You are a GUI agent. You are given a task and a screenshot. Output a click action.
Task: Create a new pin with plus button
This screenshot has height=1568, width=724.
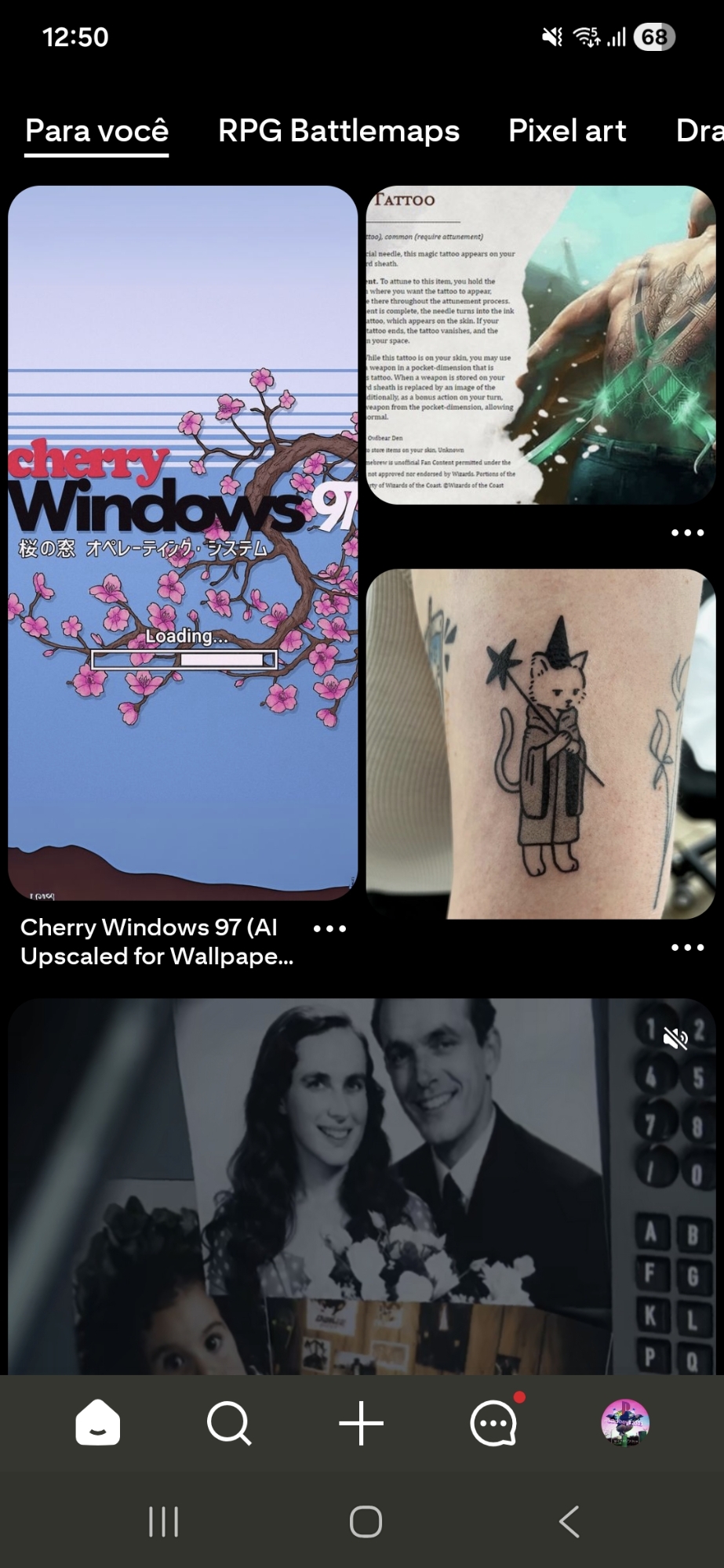(361, 1423)
